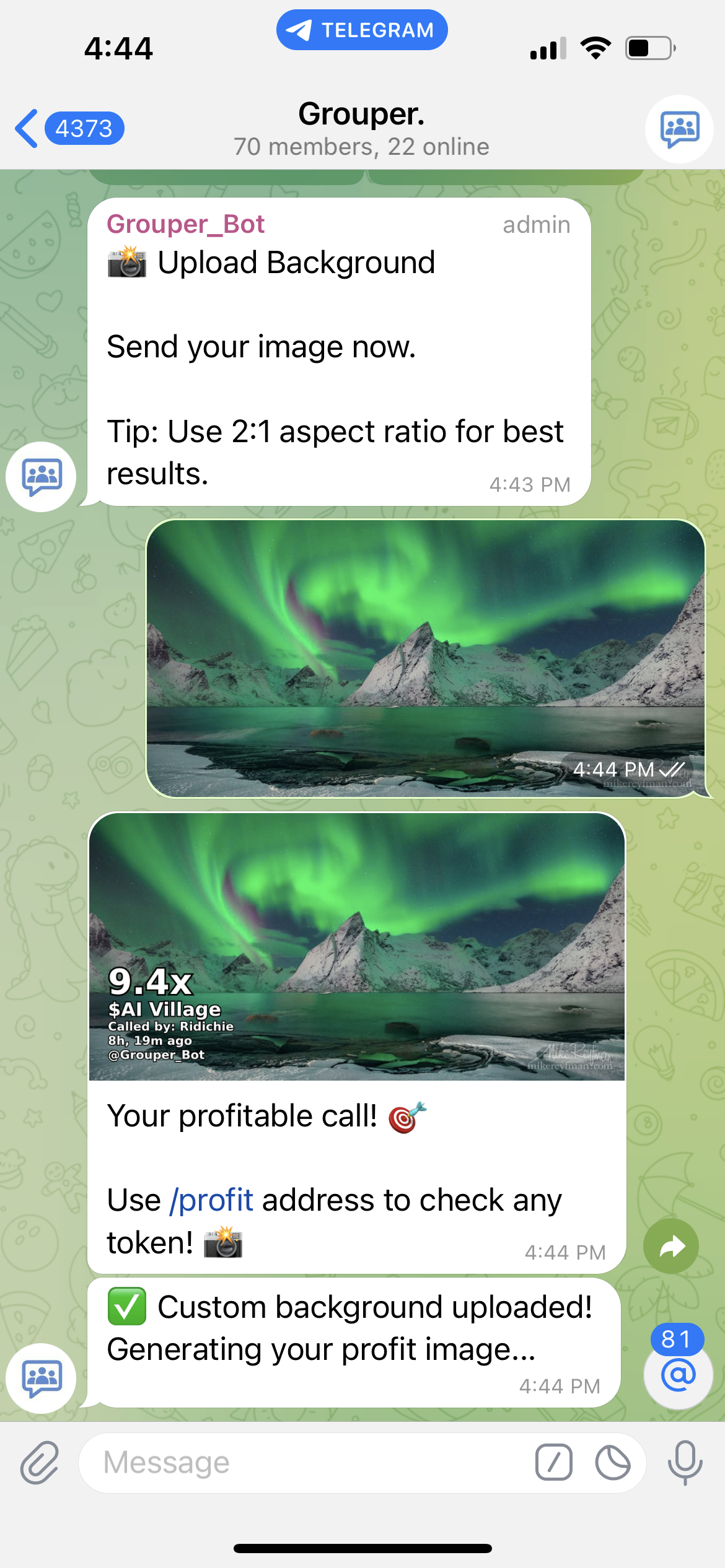Jump to the 81 unread mentions
The height and width of the screenshot is (1568, 725).
point(678,1375)
